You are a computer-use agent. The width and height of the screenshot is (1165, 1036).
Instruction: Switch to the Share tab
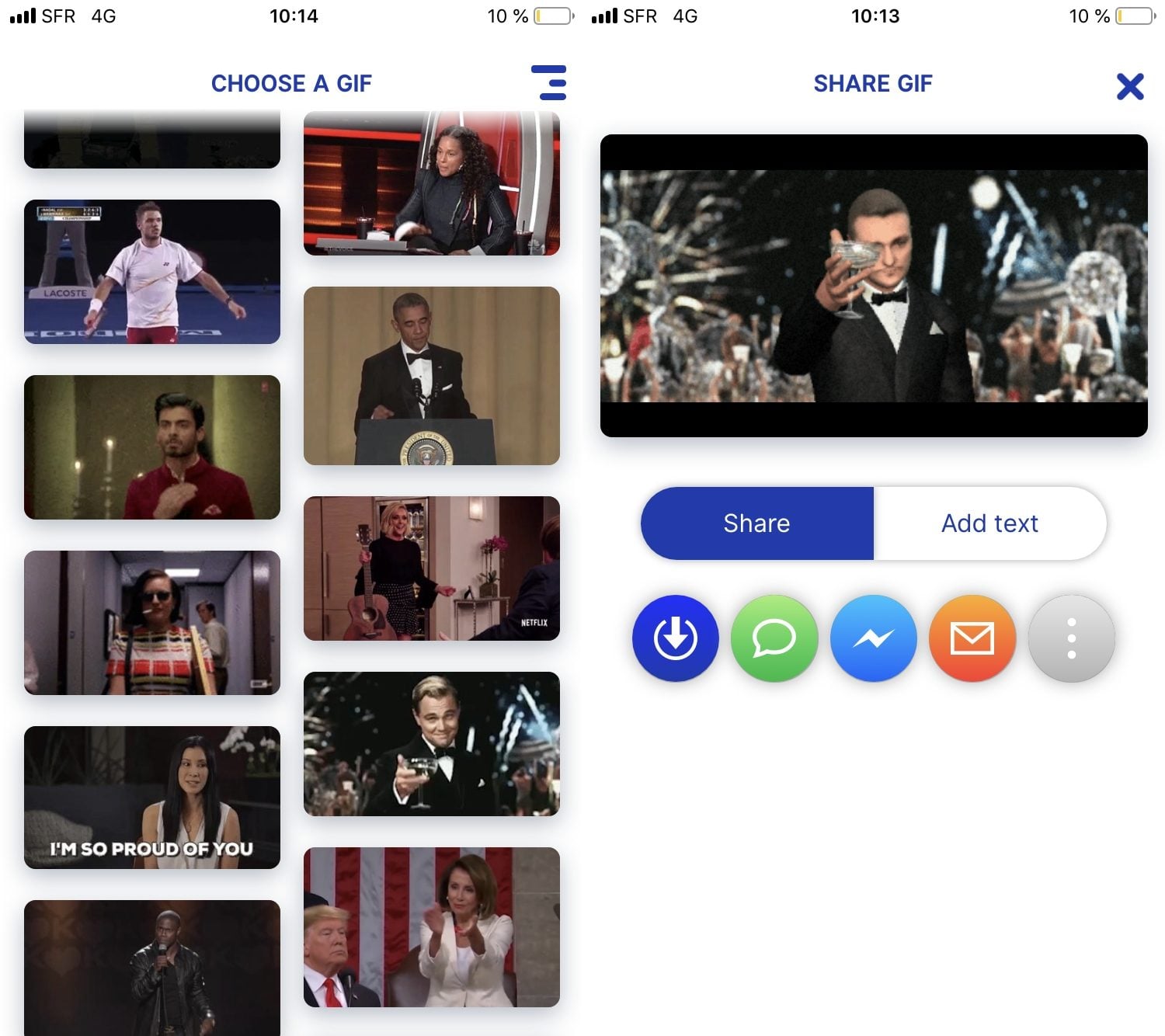(757, 523)
